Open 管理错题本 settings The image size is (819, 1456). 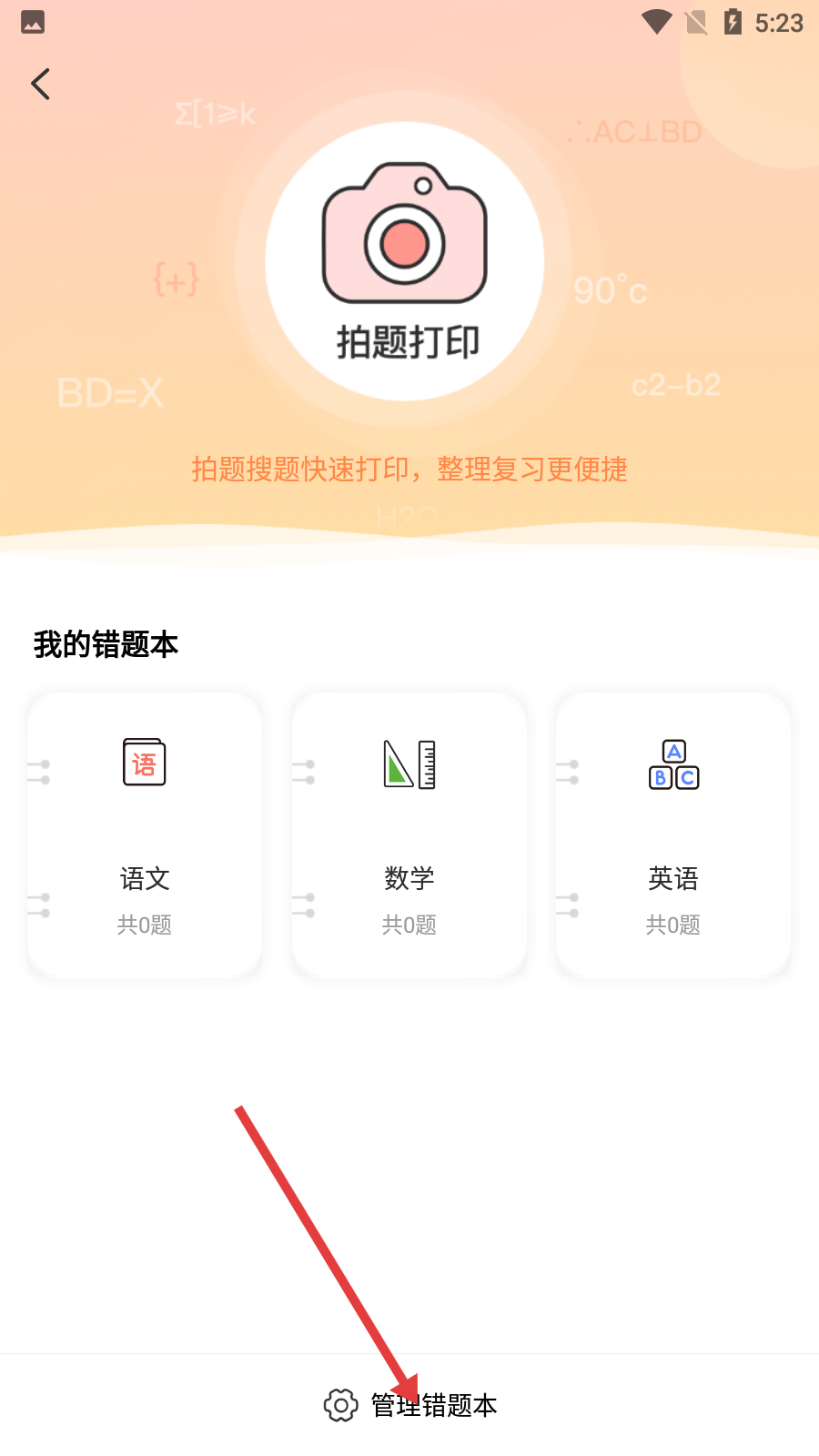411,1405
